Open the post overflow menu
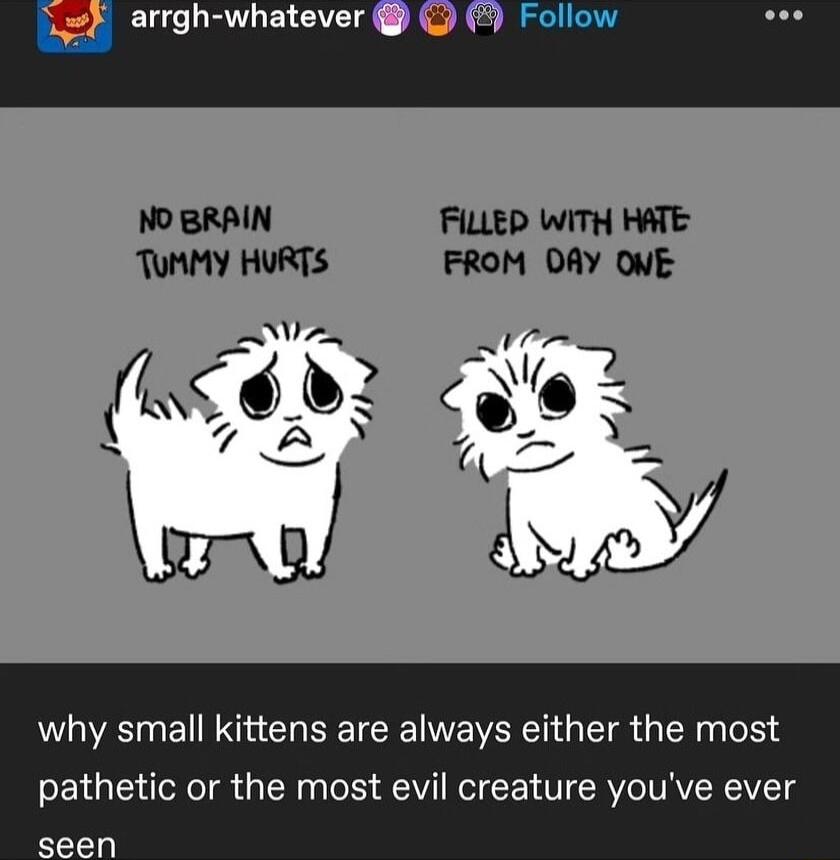The width and height of the screenshot is (840, 860). point(783,17)
